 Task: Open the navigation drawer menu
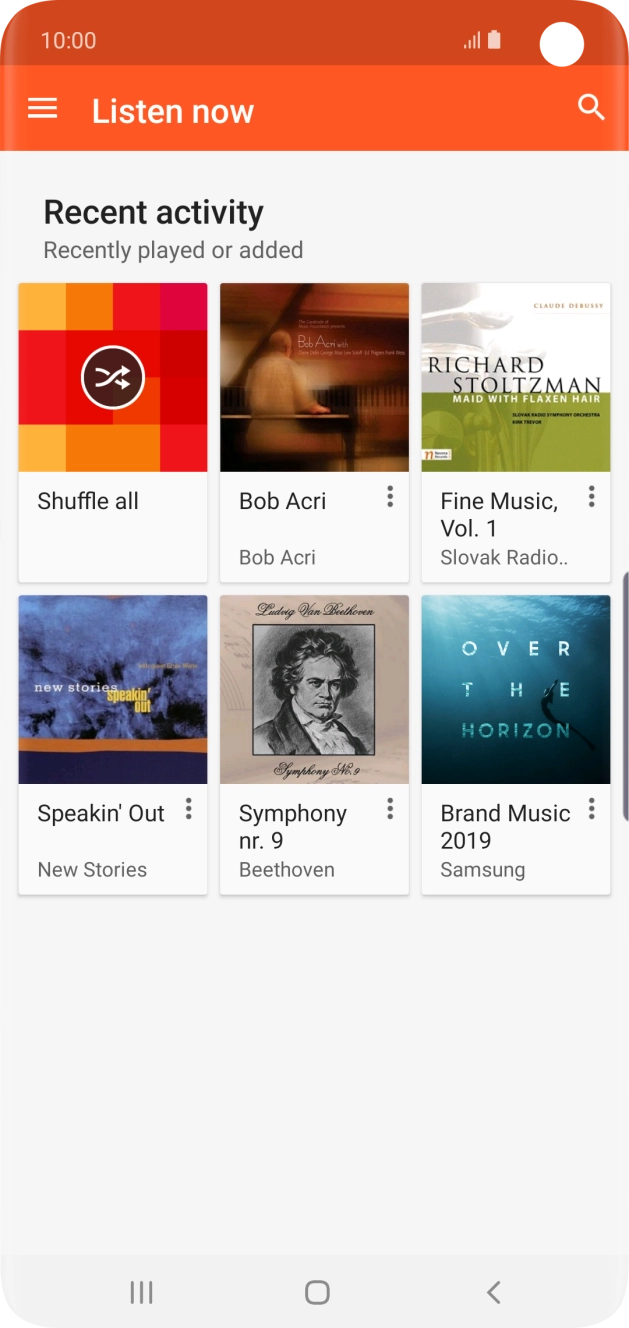pos(42,109)
